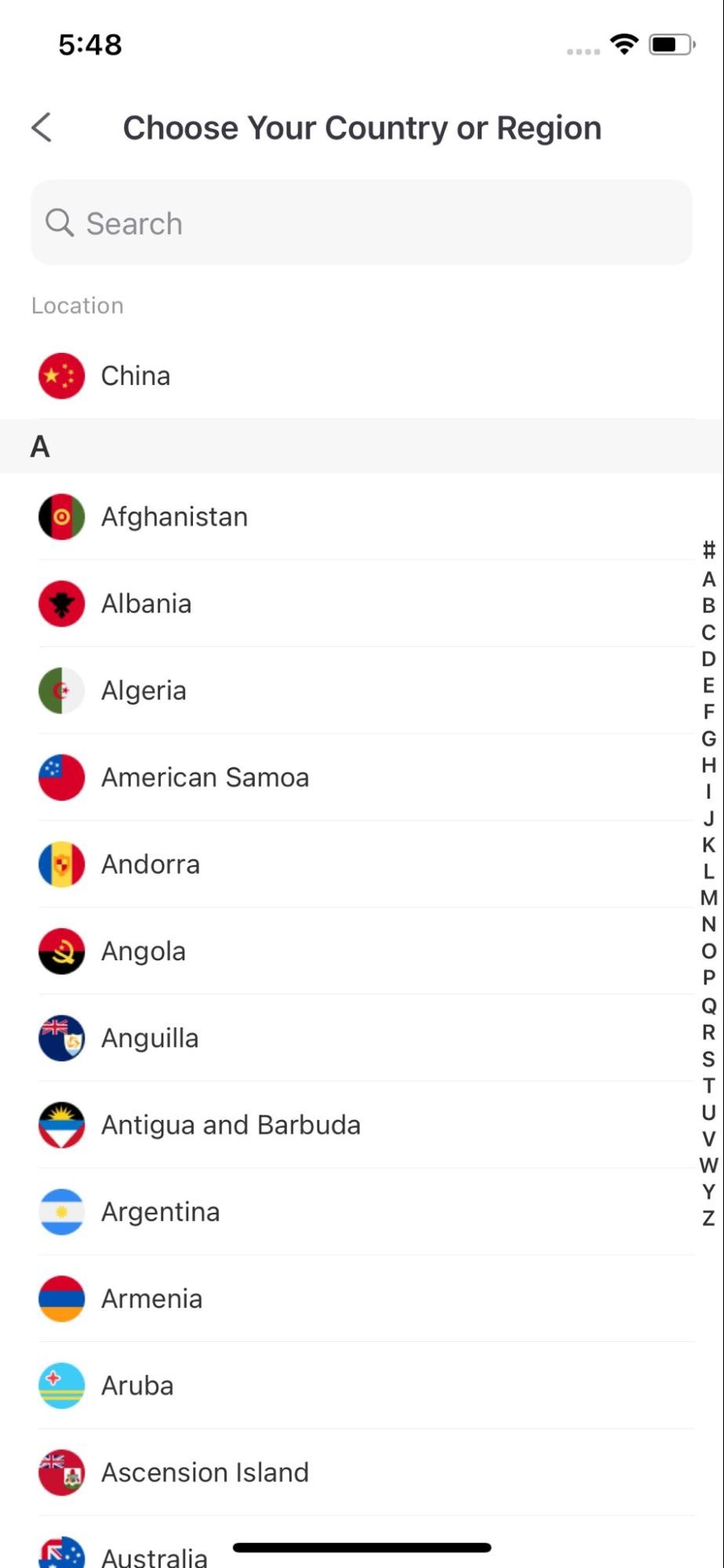Image resolution: width=724 pixels, height=1568 pixels.
Task: Pick Aruba as your region
Action: 137,1386
